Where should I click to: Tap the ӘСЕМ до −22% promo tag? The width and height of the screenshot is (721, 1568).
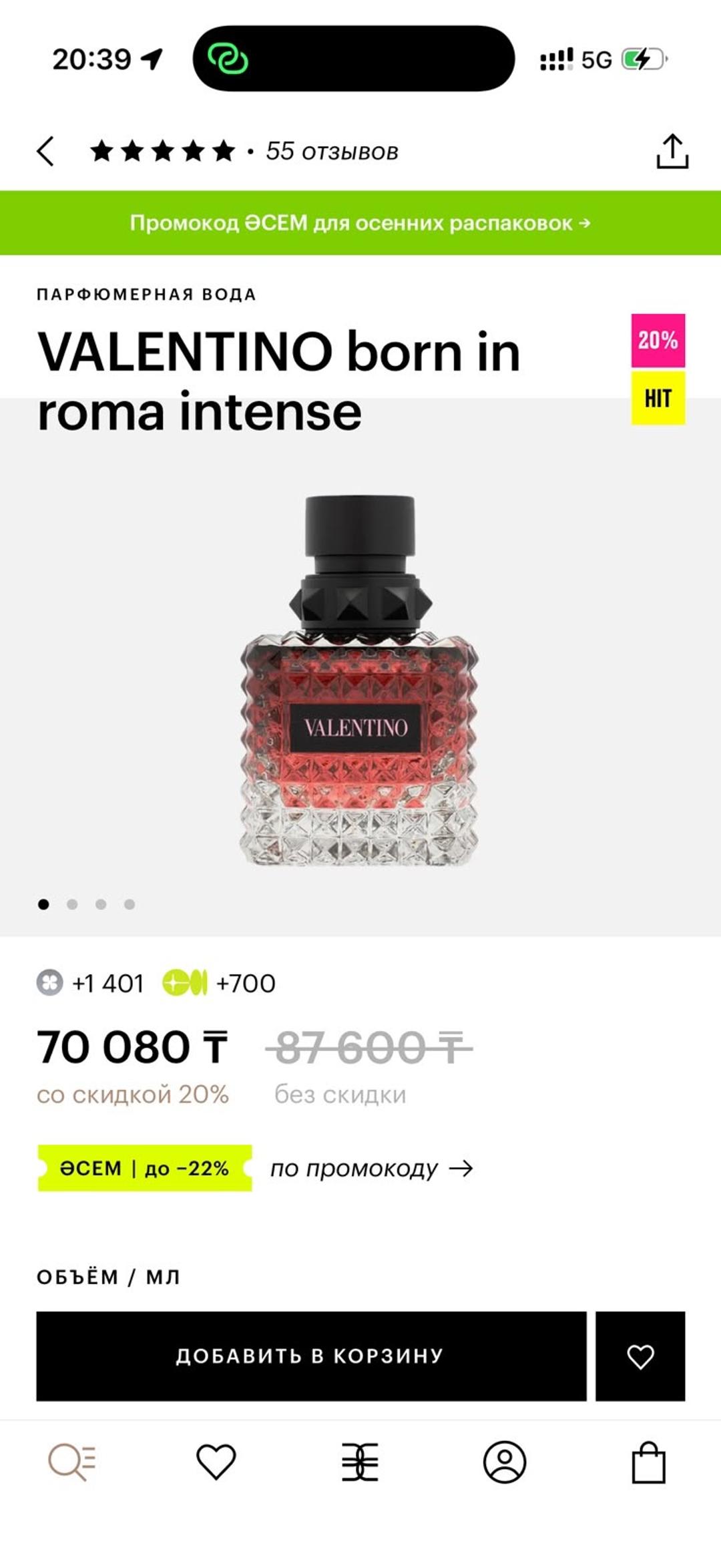[145, 1168]
